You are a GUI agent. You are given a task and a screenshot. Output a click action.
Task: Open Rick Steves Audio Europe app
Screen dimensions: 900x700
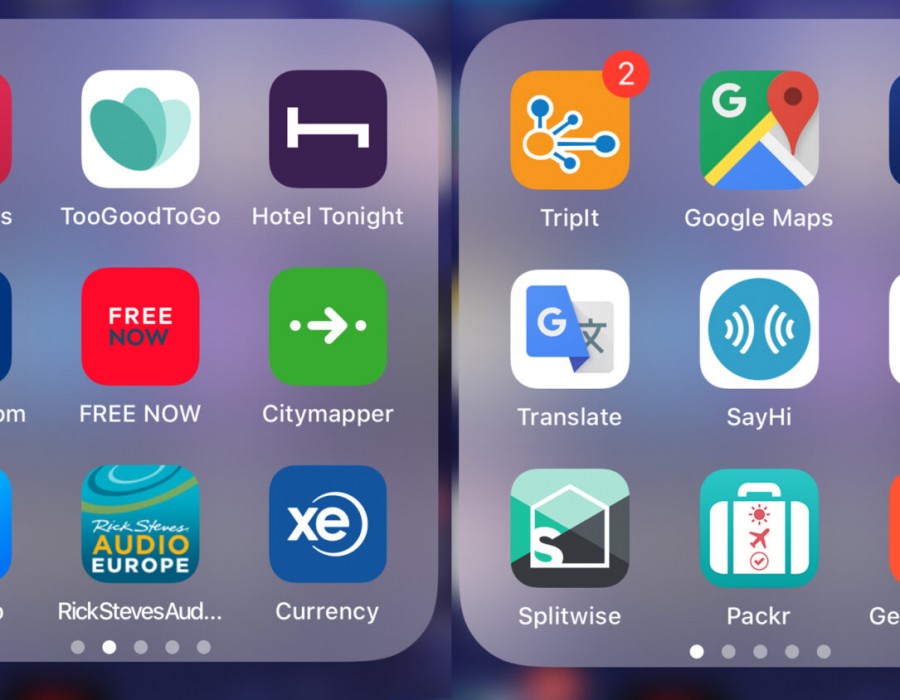pyautogui.click(x=140, y=525)
